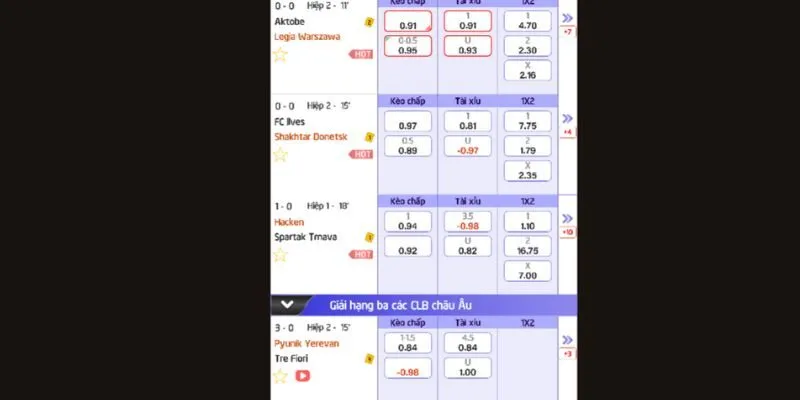Select 16.75 odds for Spartak Trnava win
The image size is (800, 400).
pos(529,246)
